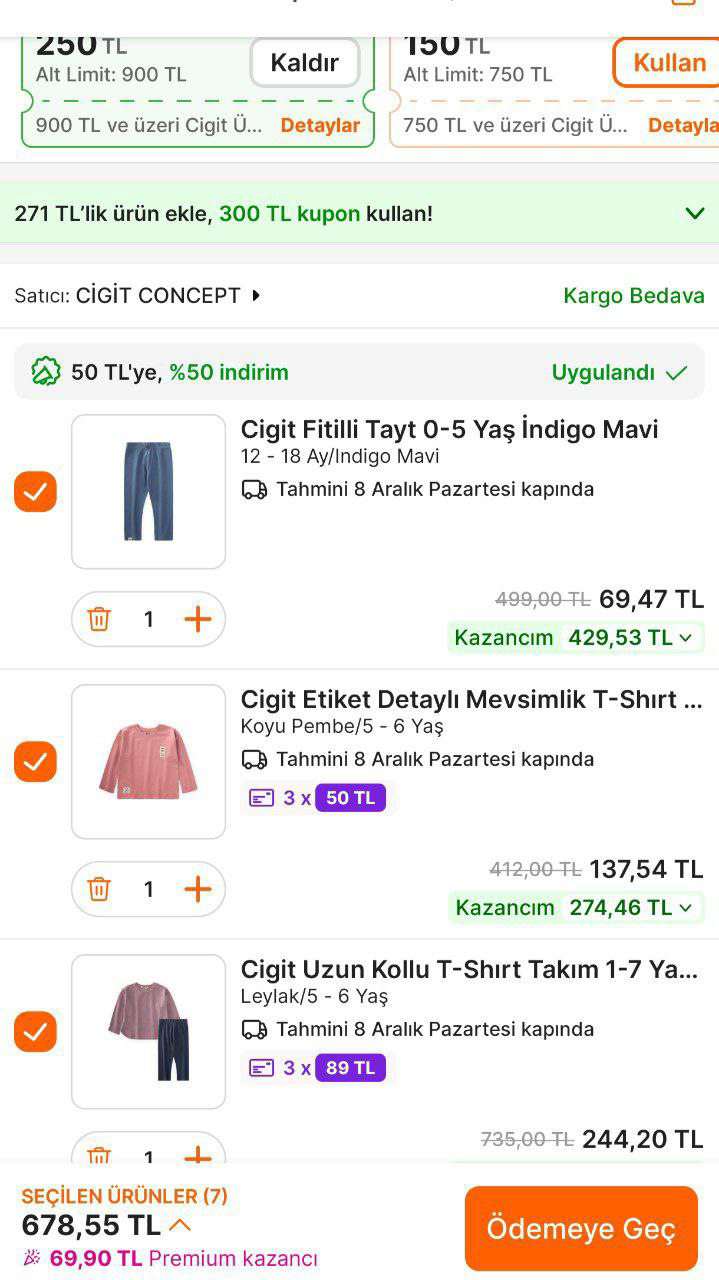
Task: Open the Cigit Fitilli Tayt product title
Action: click(x=449, y=429)
